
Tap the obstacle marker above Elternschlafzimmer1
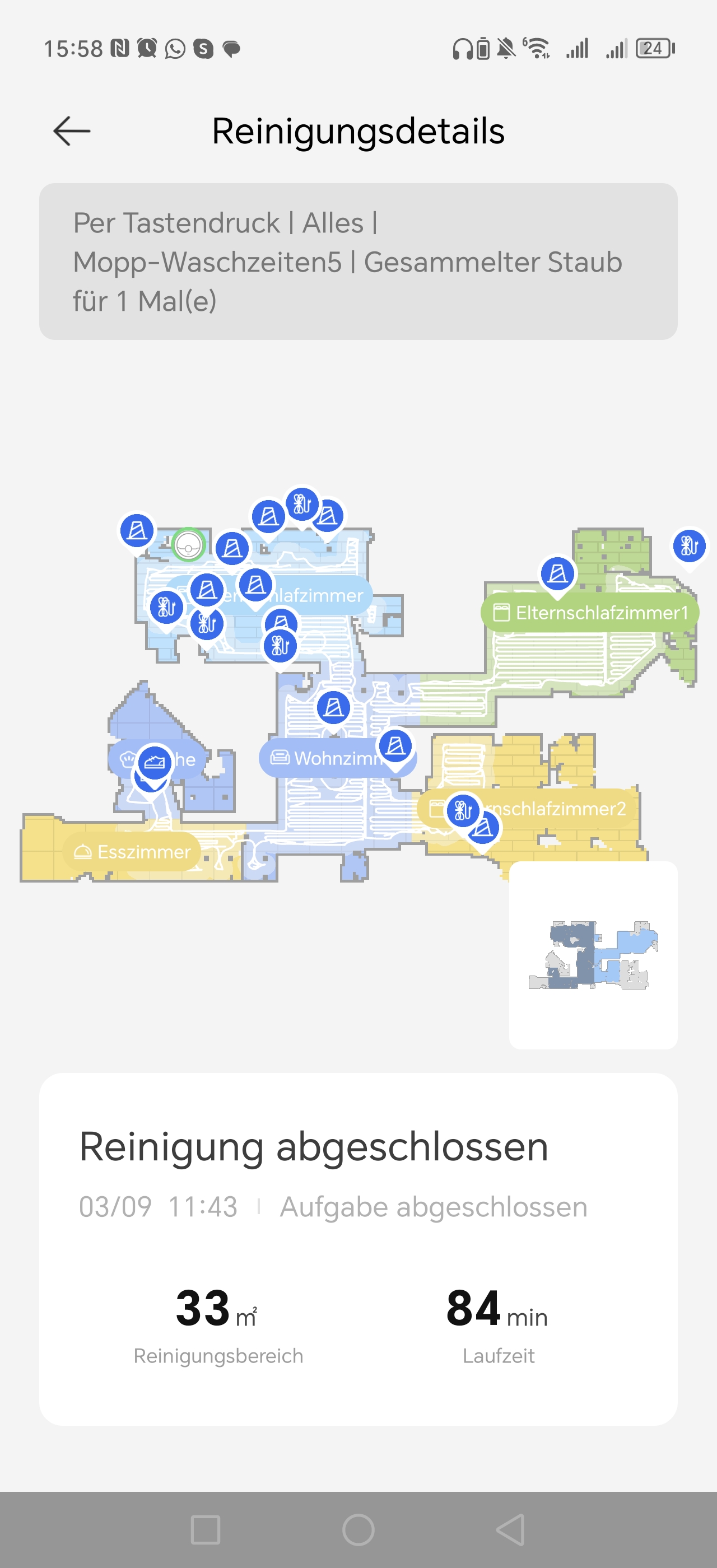click(557, 574)
